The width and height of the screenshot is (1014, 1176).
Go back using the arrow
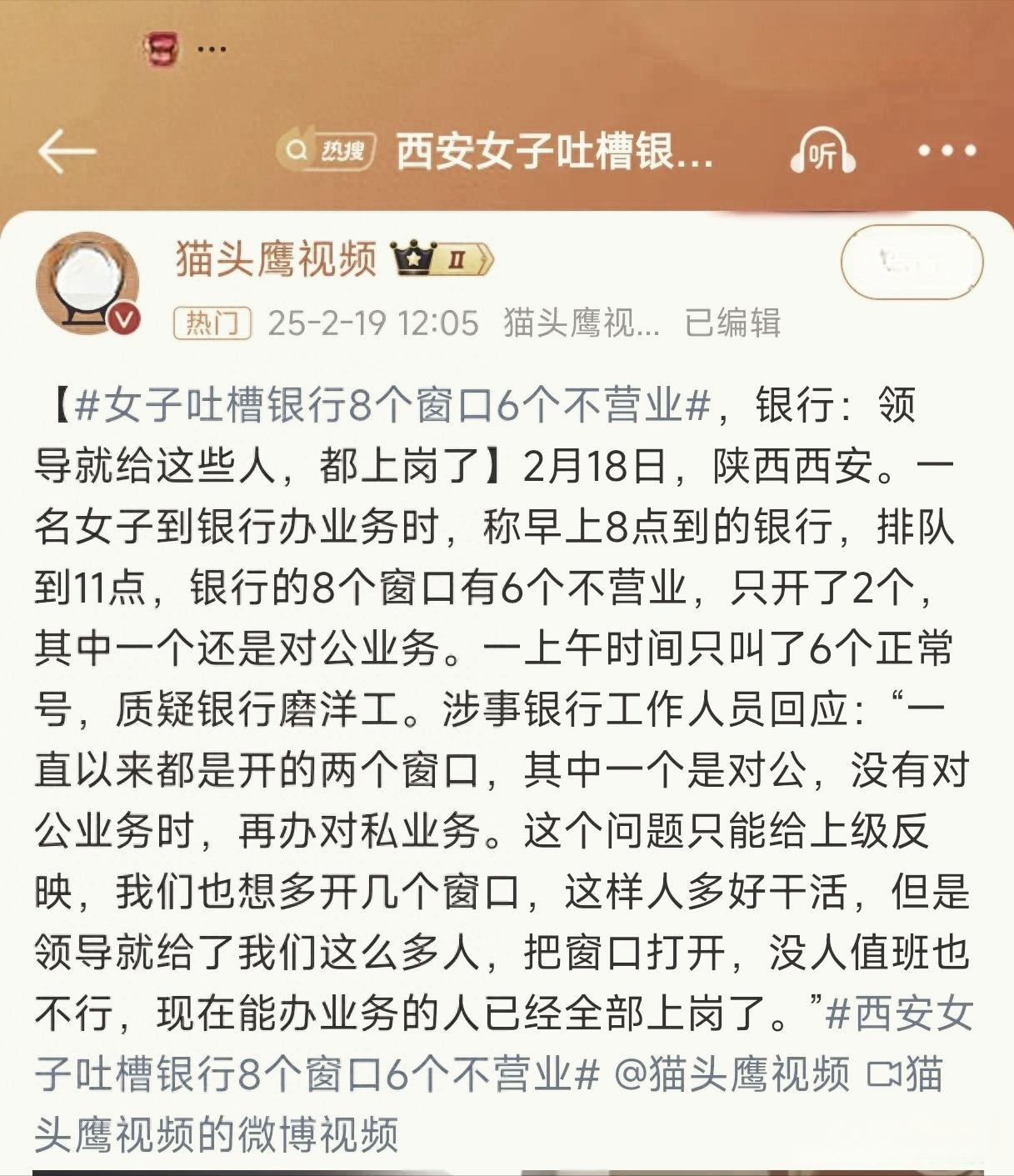(x=67, y=151)
